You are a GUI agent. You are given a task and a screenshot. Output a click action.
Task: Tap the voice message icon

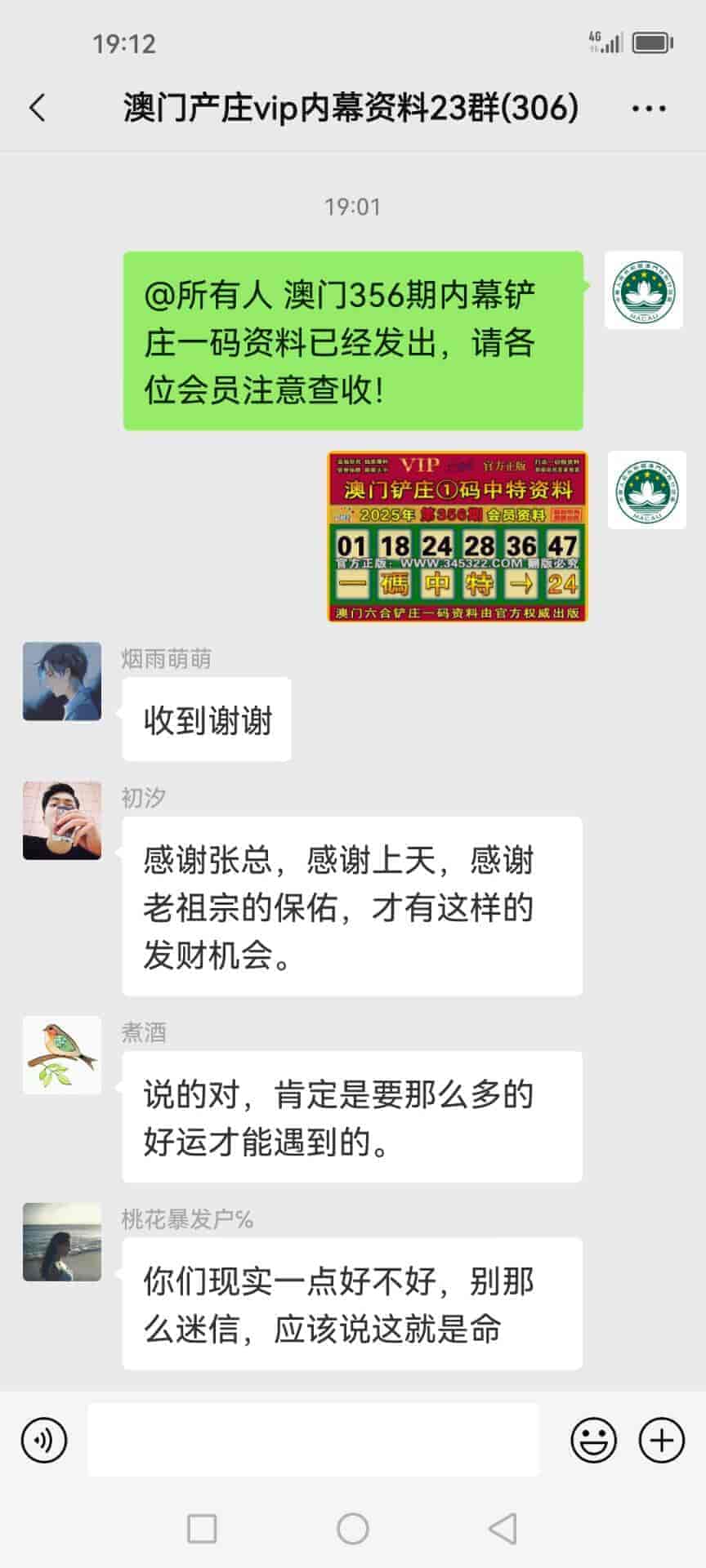click(x=44, y=1441)
